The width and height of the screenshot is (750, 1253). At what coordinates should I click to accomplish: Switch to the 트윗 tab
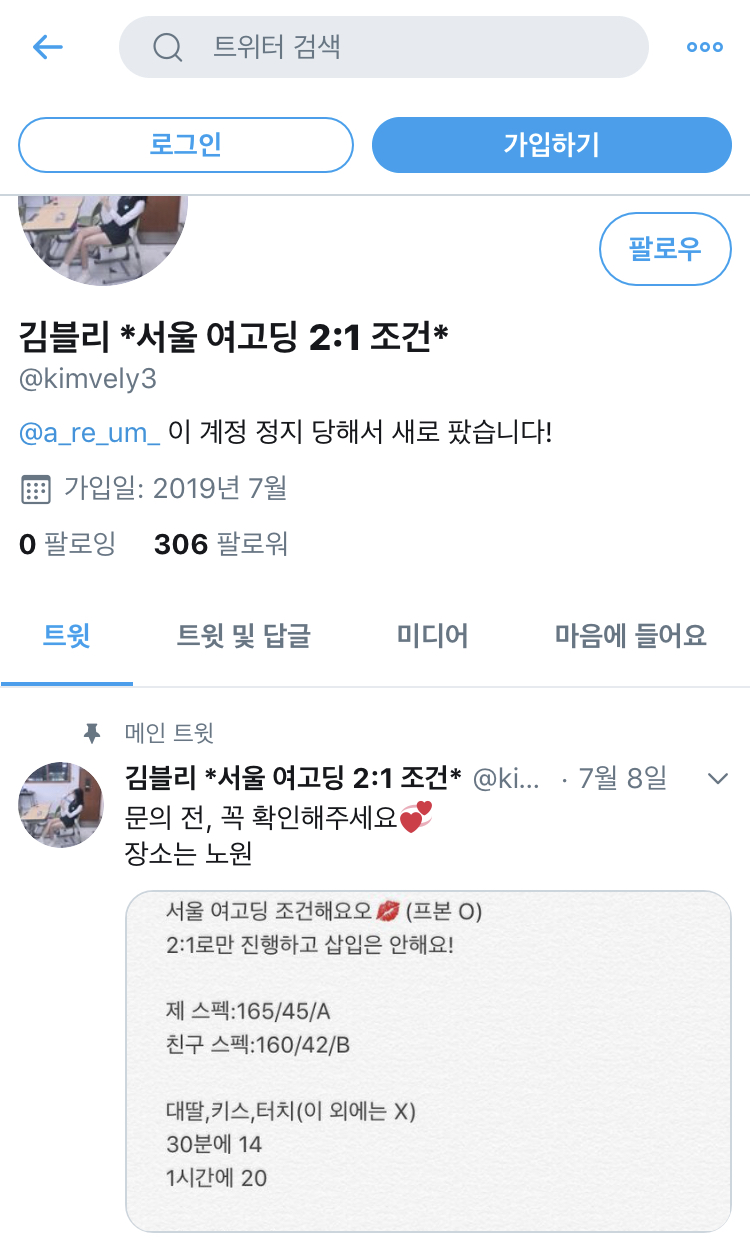click(x=67, y=636)
